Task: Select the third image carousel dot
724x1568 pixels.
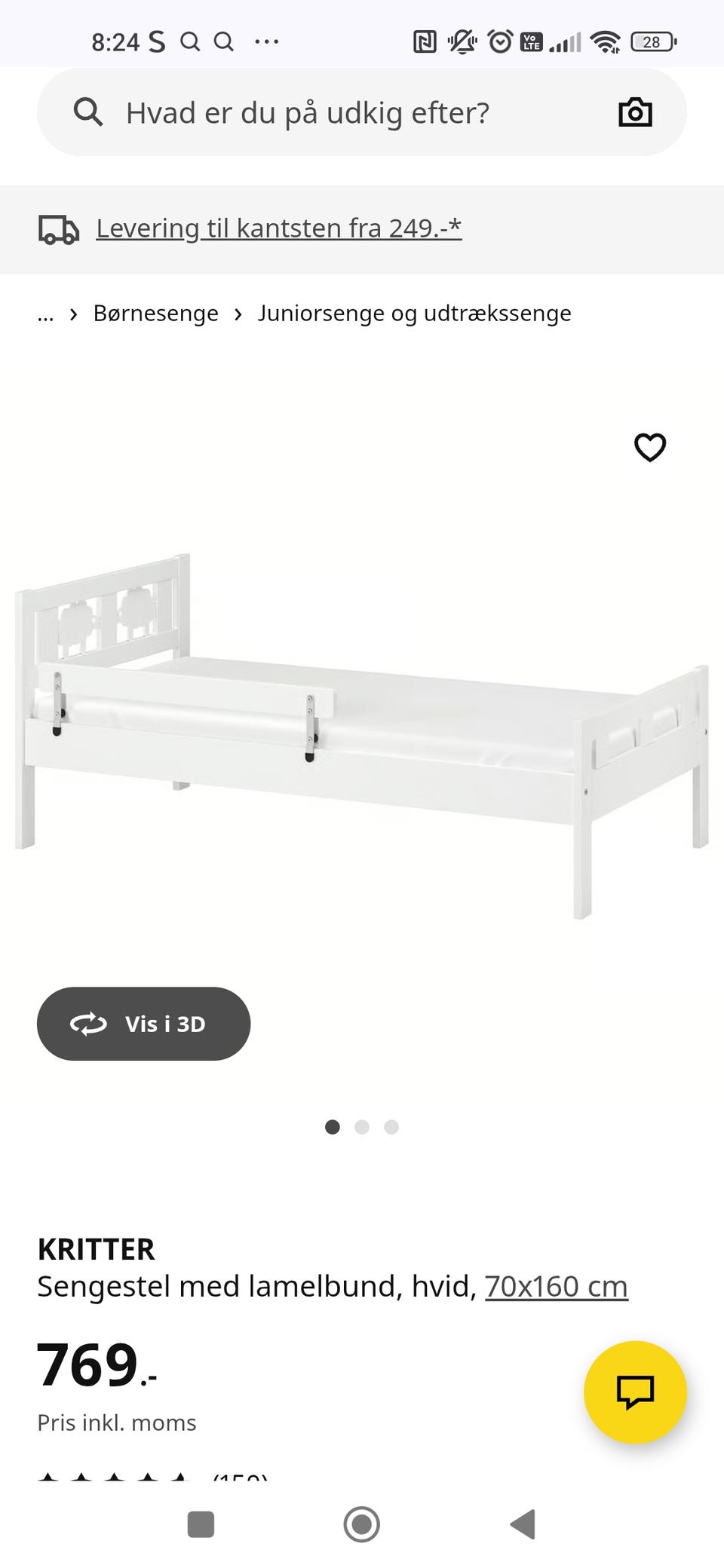Action: [x=391, y=1127]
